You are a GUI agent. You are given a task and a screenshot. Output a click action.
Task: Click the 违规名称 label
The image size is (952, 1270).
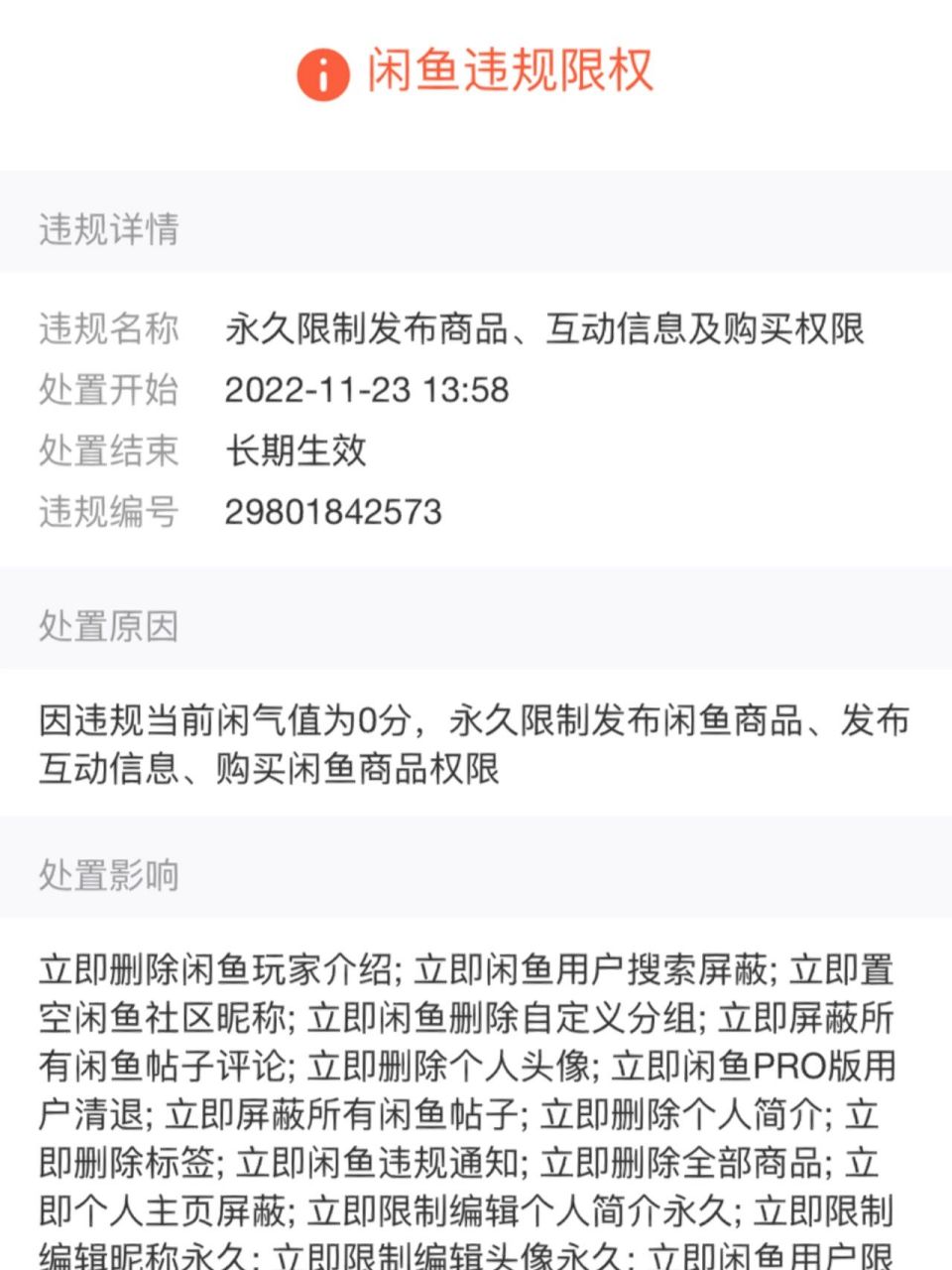[109, 330]
